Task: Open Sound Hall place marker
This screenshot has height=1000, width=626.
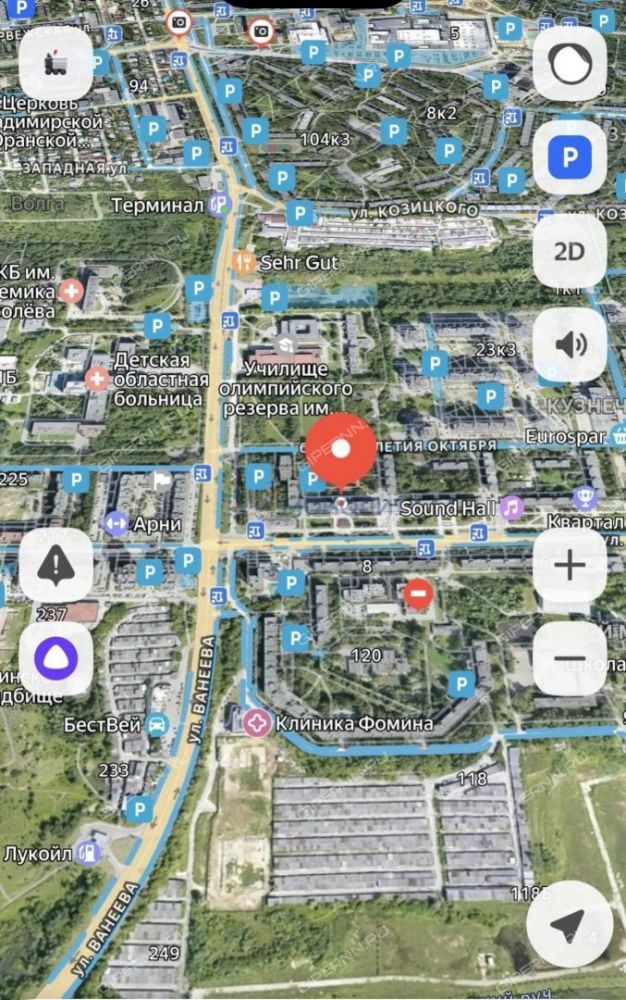Action: [512, 508]
